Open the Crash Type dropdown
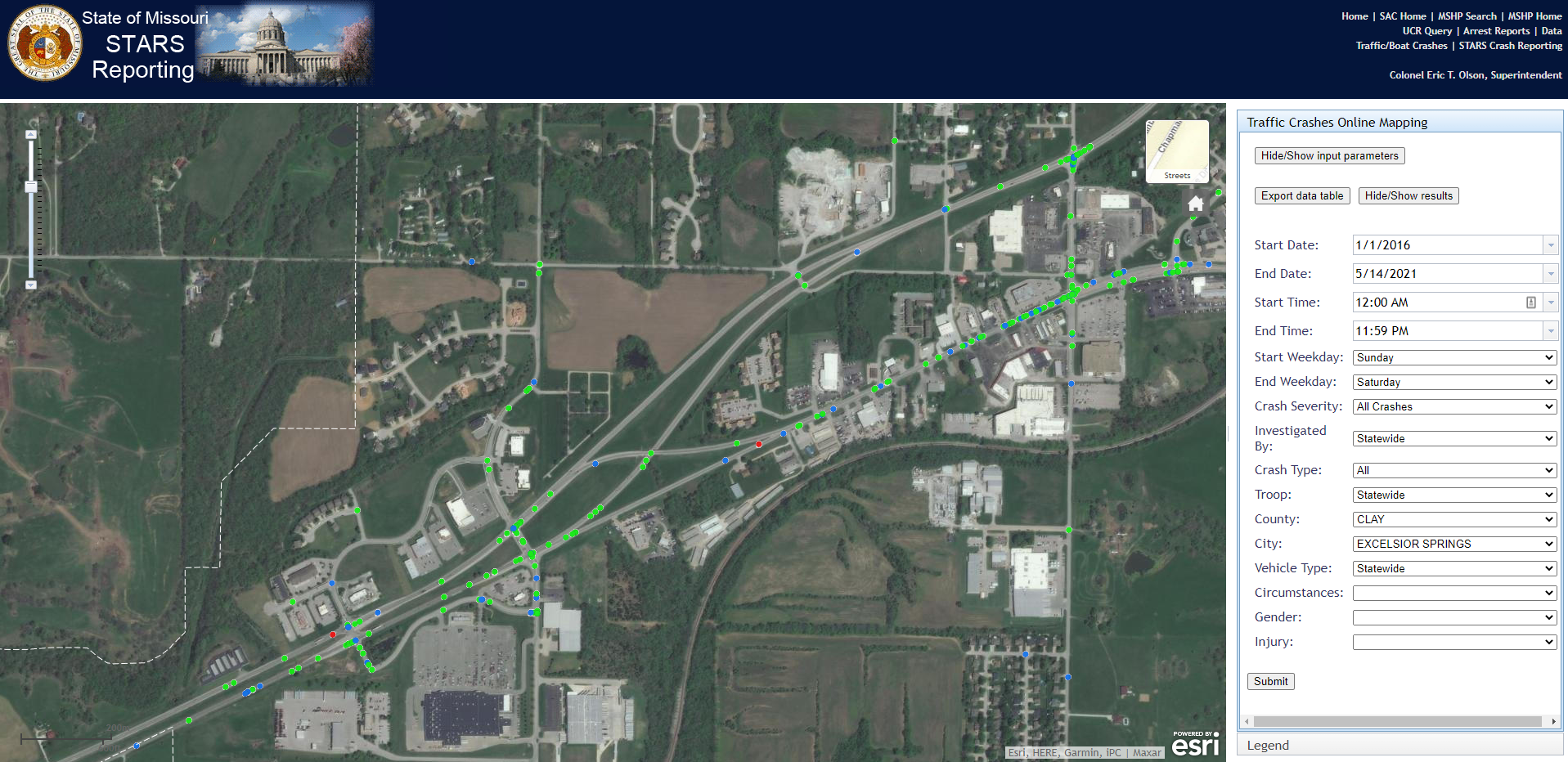 (x=1454, y=470)
